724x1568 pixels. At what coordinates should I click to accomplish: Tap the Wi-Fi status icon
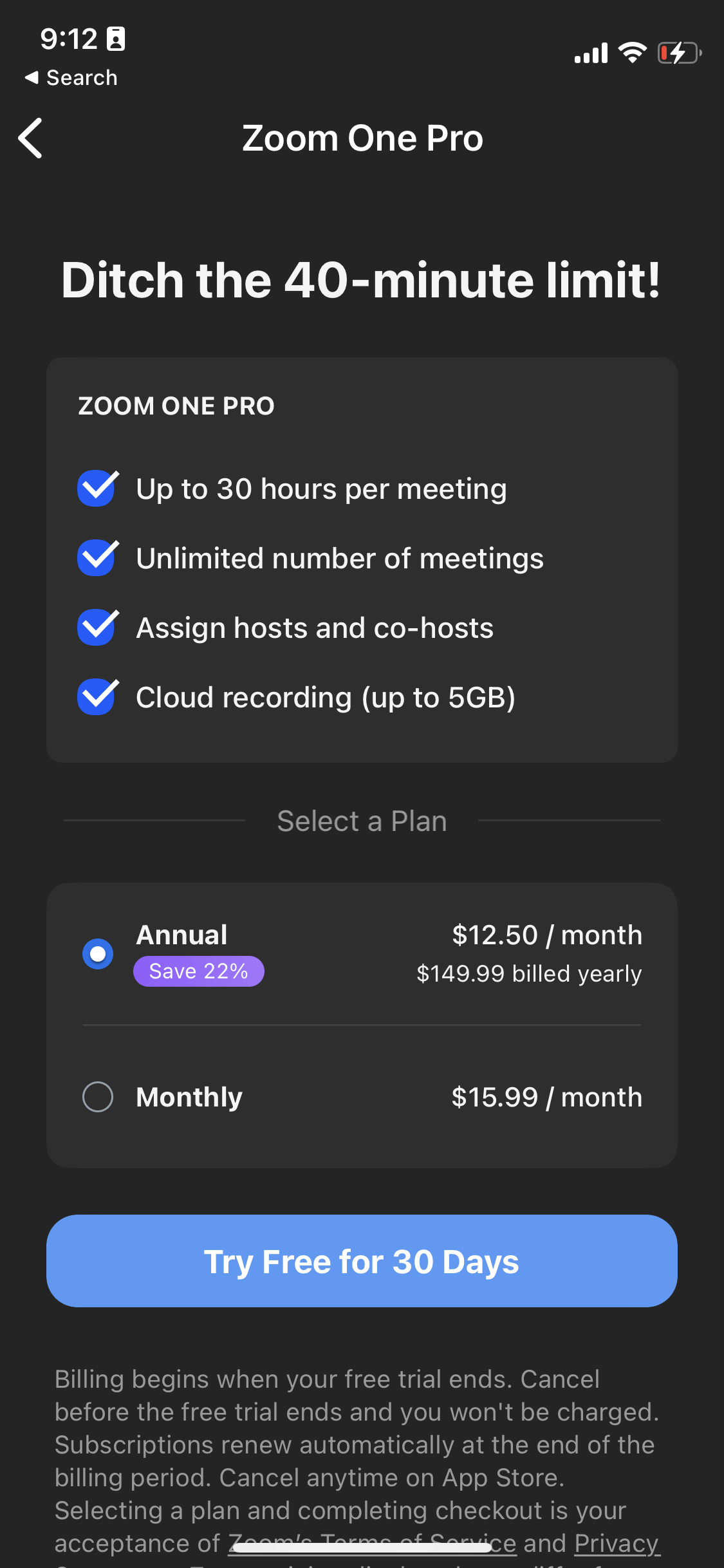(x=633, y=53)
